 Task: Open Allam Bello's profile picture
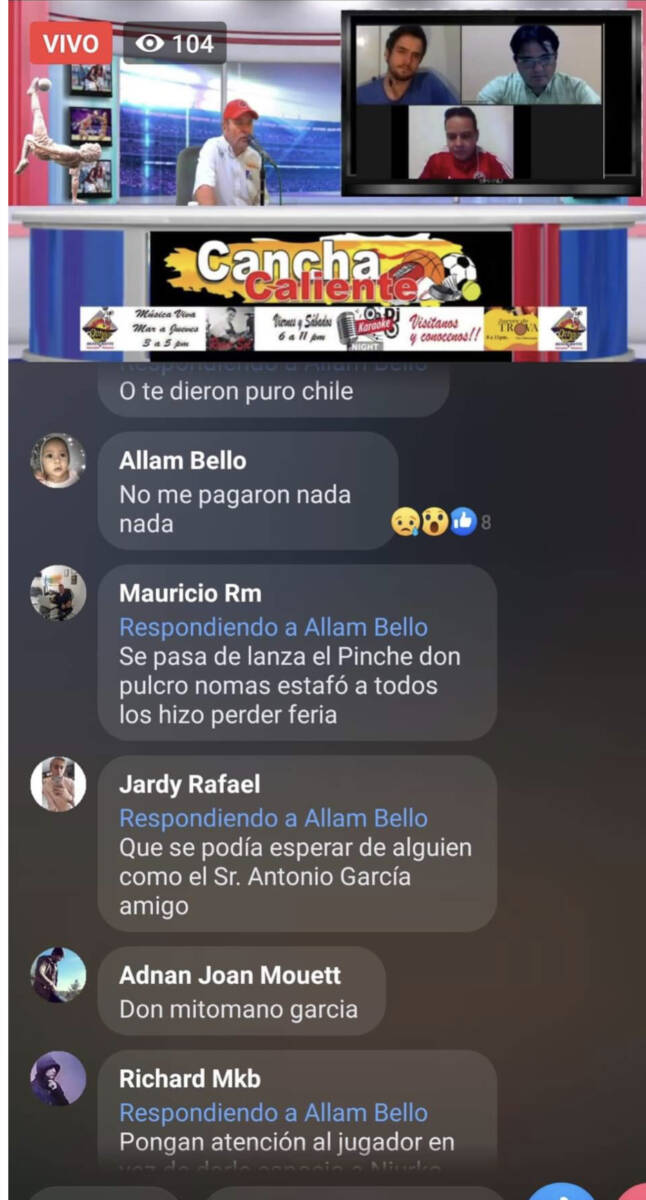click(x=58, y=461)
